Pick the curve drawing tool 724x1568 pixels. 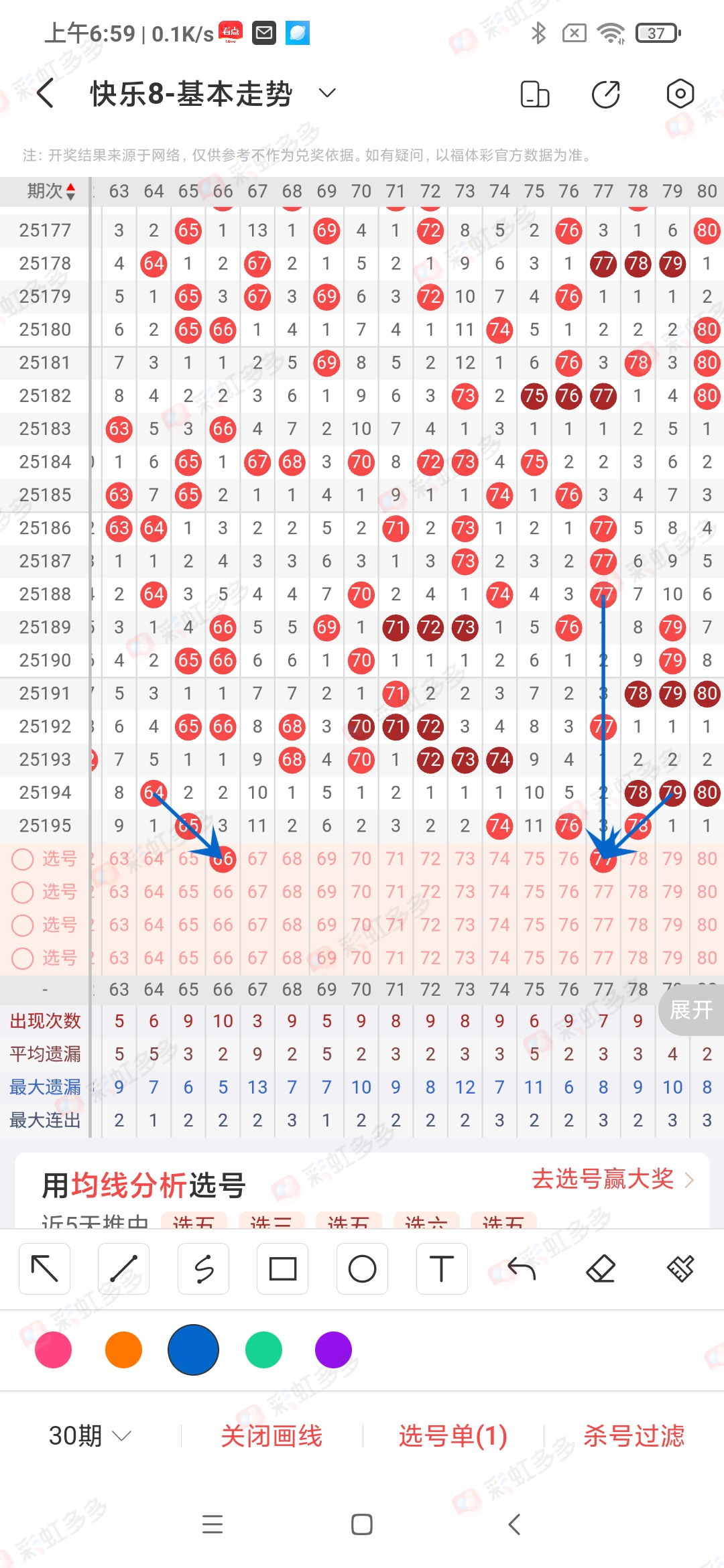[203, 1268]
